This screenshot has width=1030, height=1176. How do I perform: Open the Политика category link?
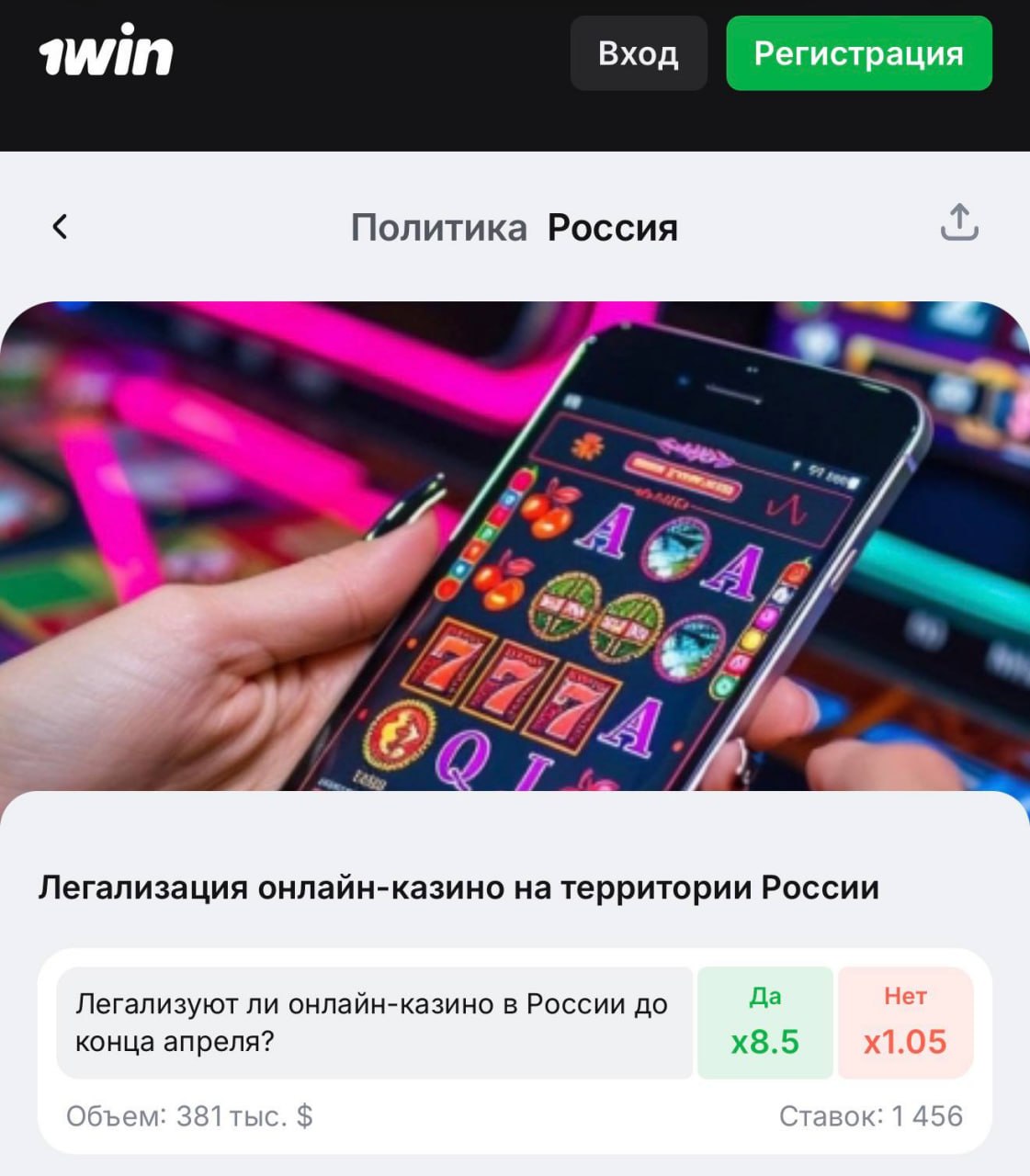[x=438, y=228]
